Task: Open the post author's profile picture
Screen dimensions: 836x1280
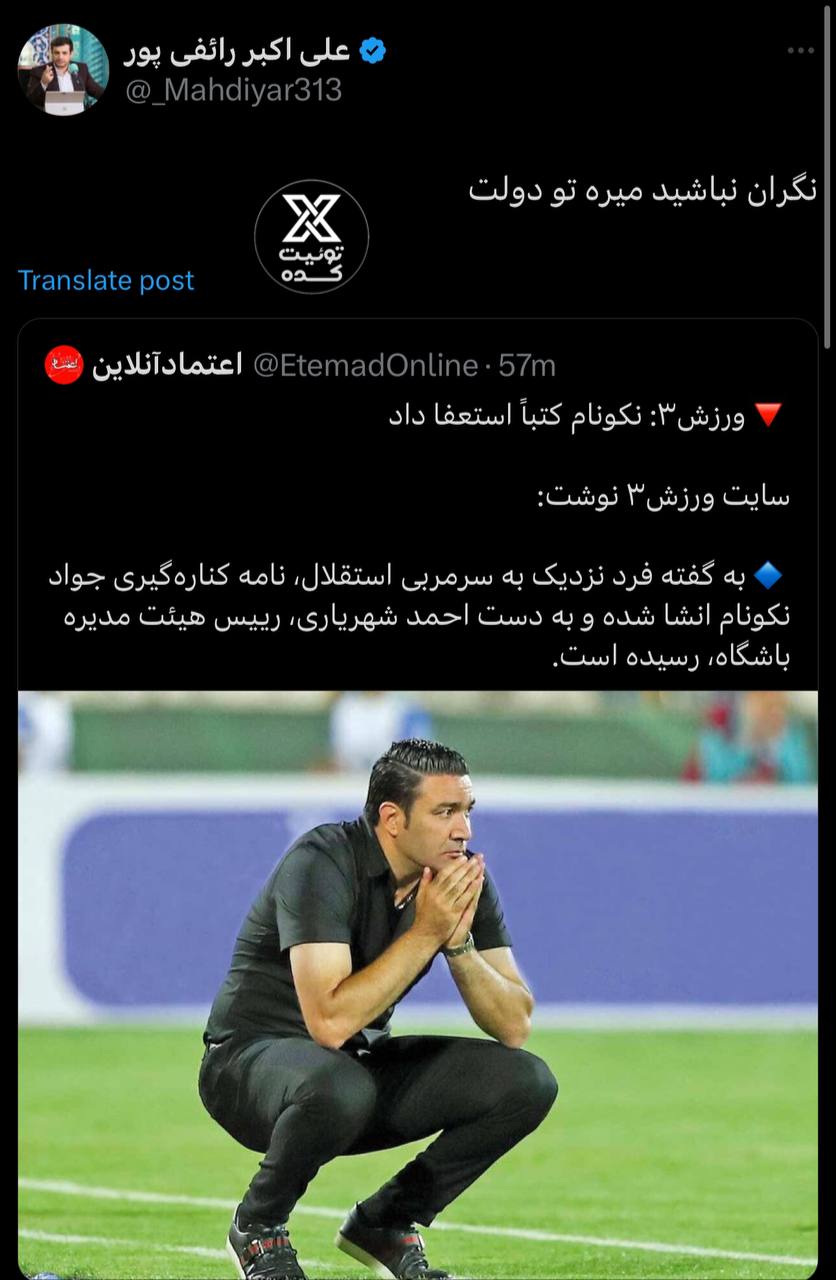Action: click(x=63, y=68)
